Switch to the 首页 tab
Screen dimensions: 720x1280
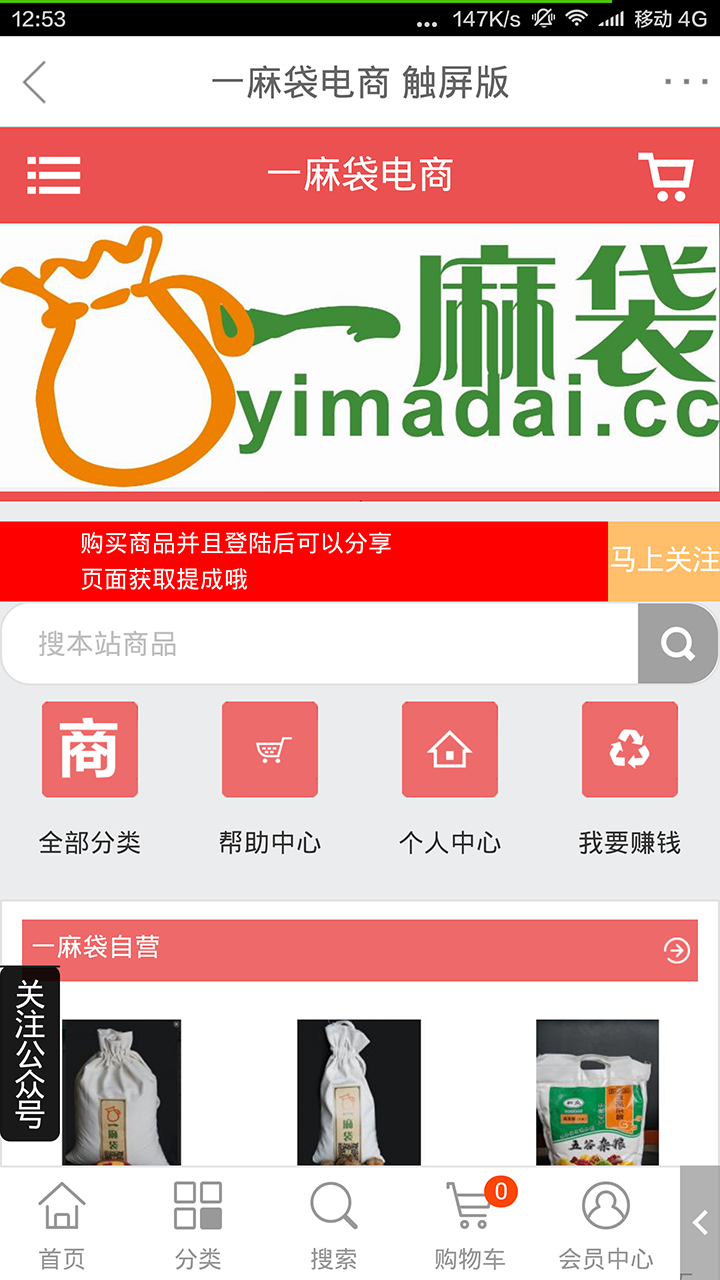point(62,1225)
